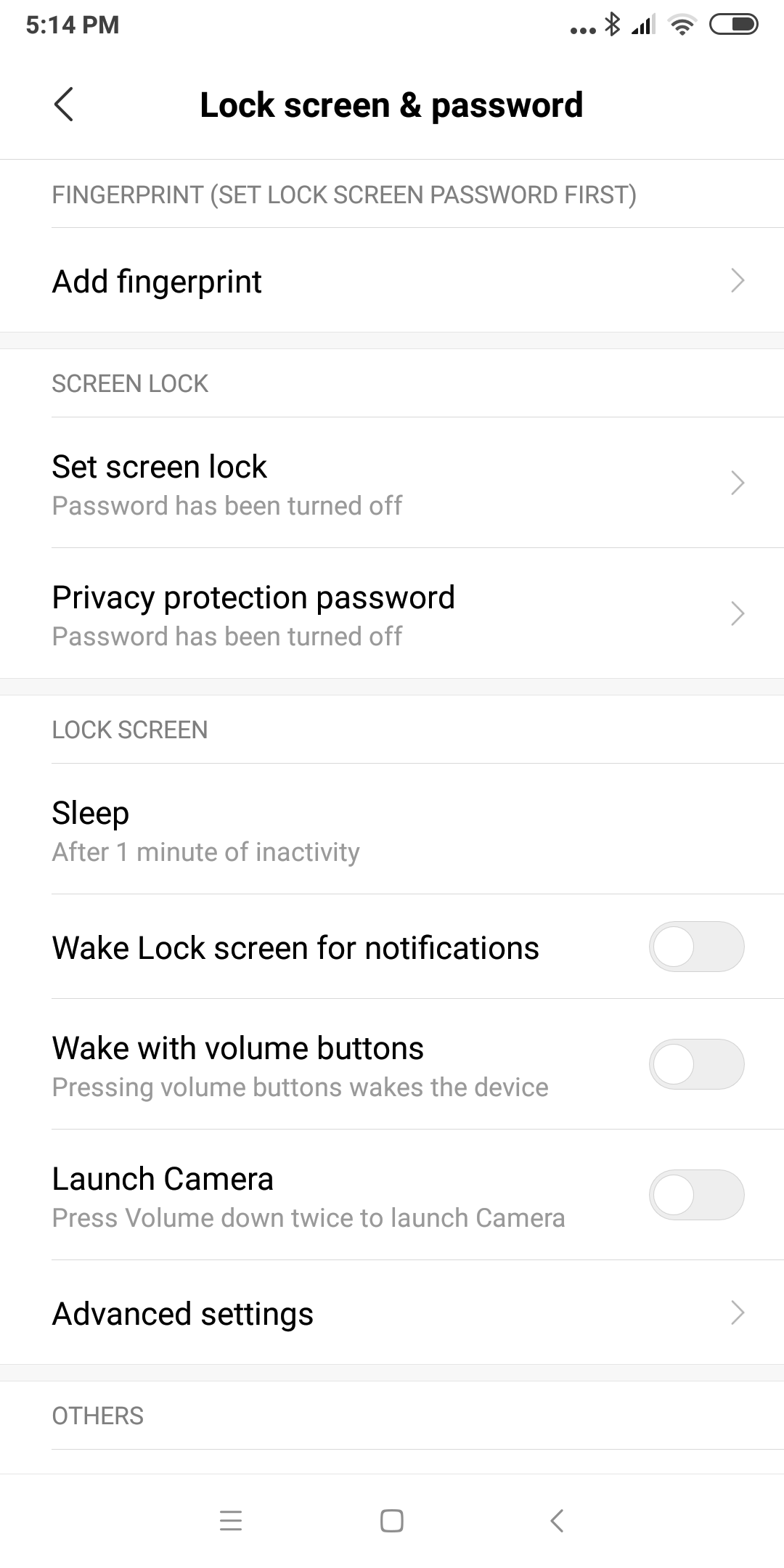Open Add fingerprint
This screenshot has width=784, height=1568.
(392, 280)
